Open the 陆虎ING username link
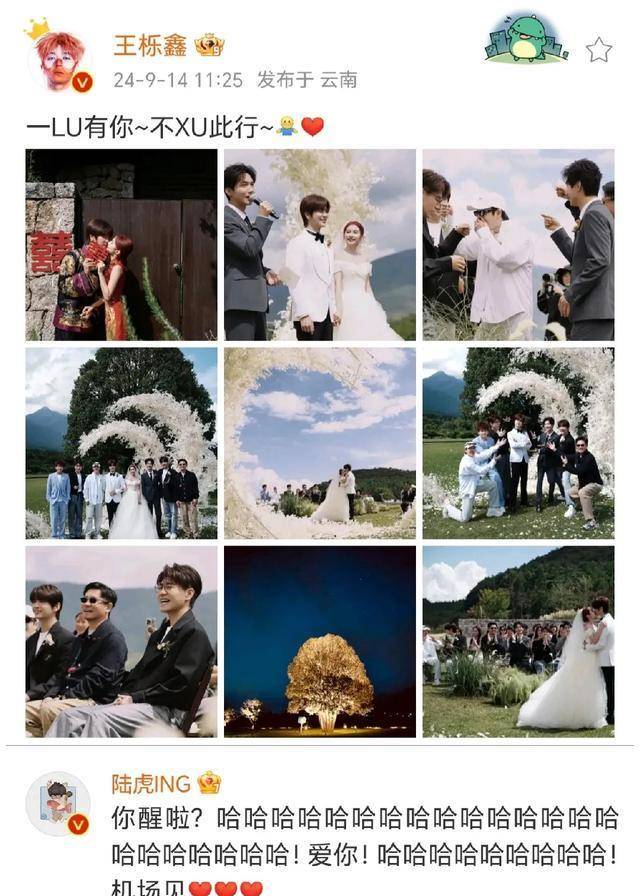Image resolution: width=640 pixels, height=896 pixels. pos(152,782)
